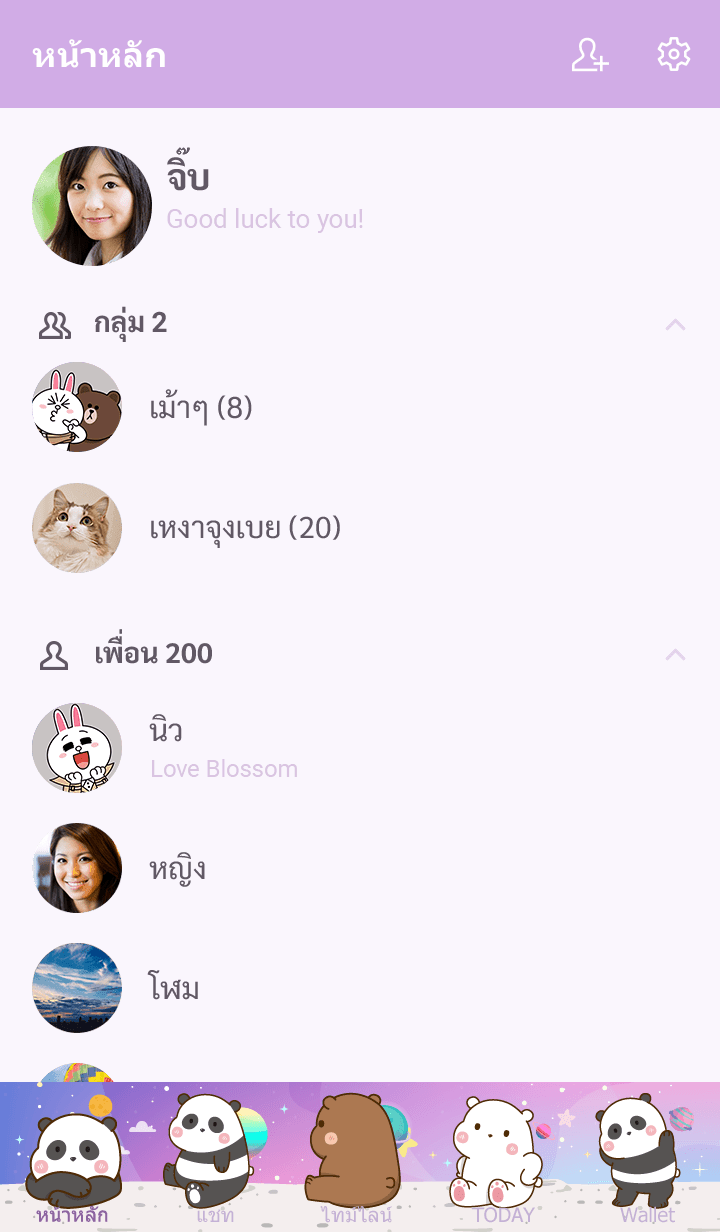720x1232 pixels.
Task: Collapse the เพื่อน 200 section
Action: tap(675, 654)
